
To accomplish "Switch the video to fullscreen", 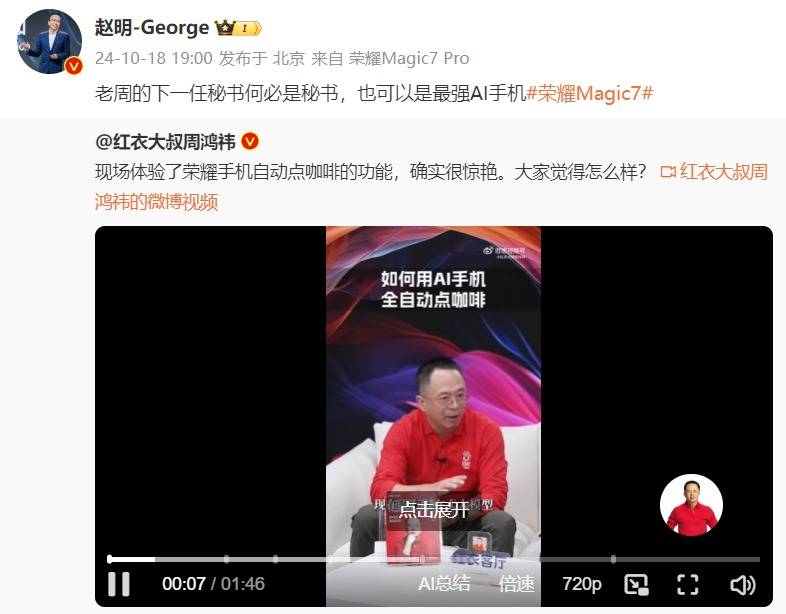I will [x=688, y=584].
